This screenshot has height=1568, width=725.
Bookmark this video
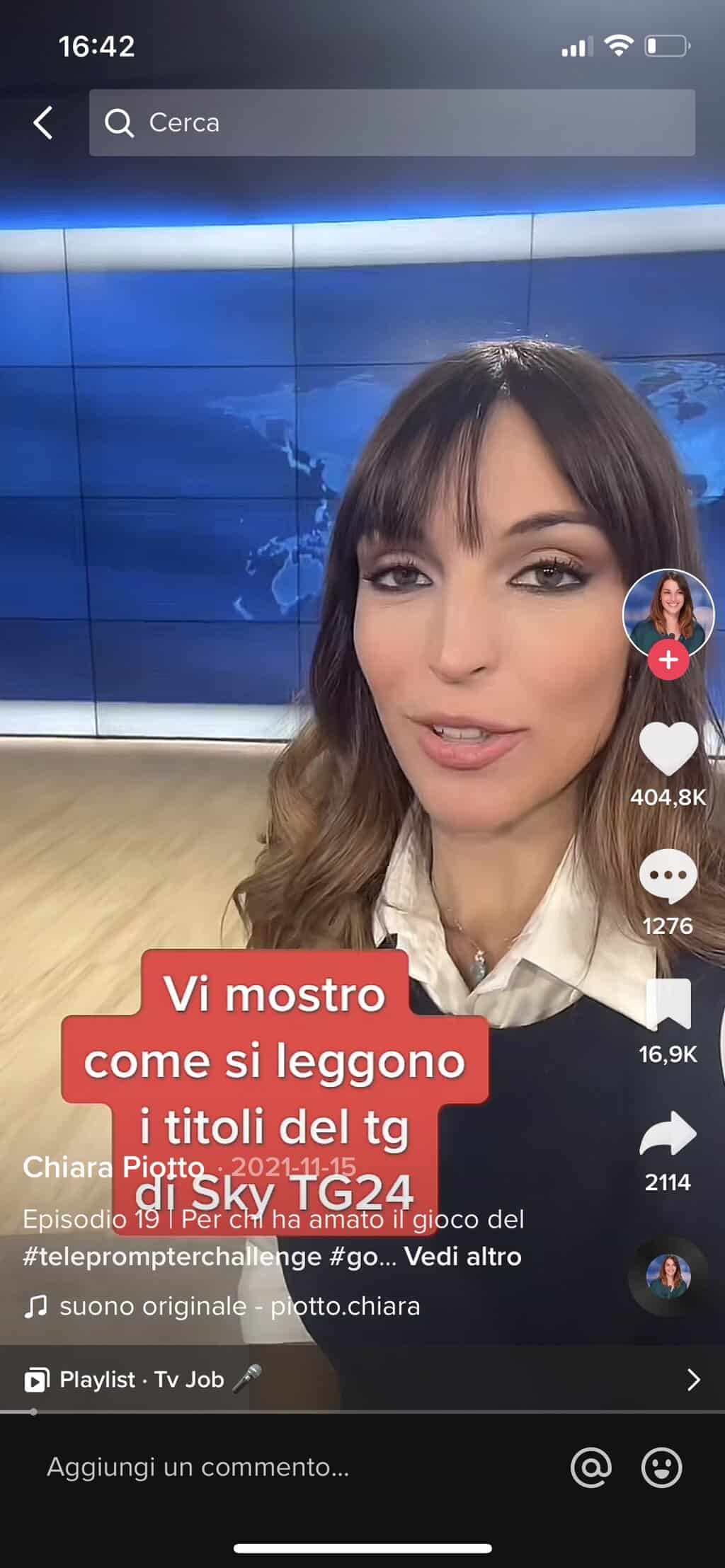(x=668, y=1004)
